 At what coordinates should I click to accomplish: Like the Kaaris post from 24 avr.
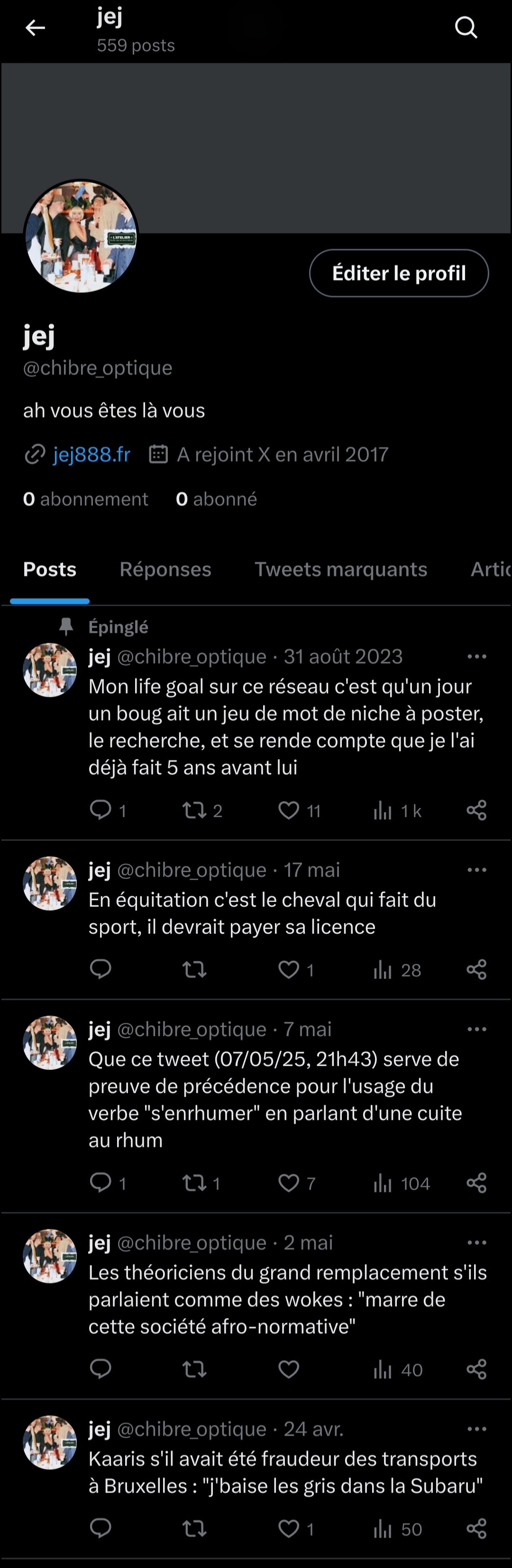pos(289,1529)
